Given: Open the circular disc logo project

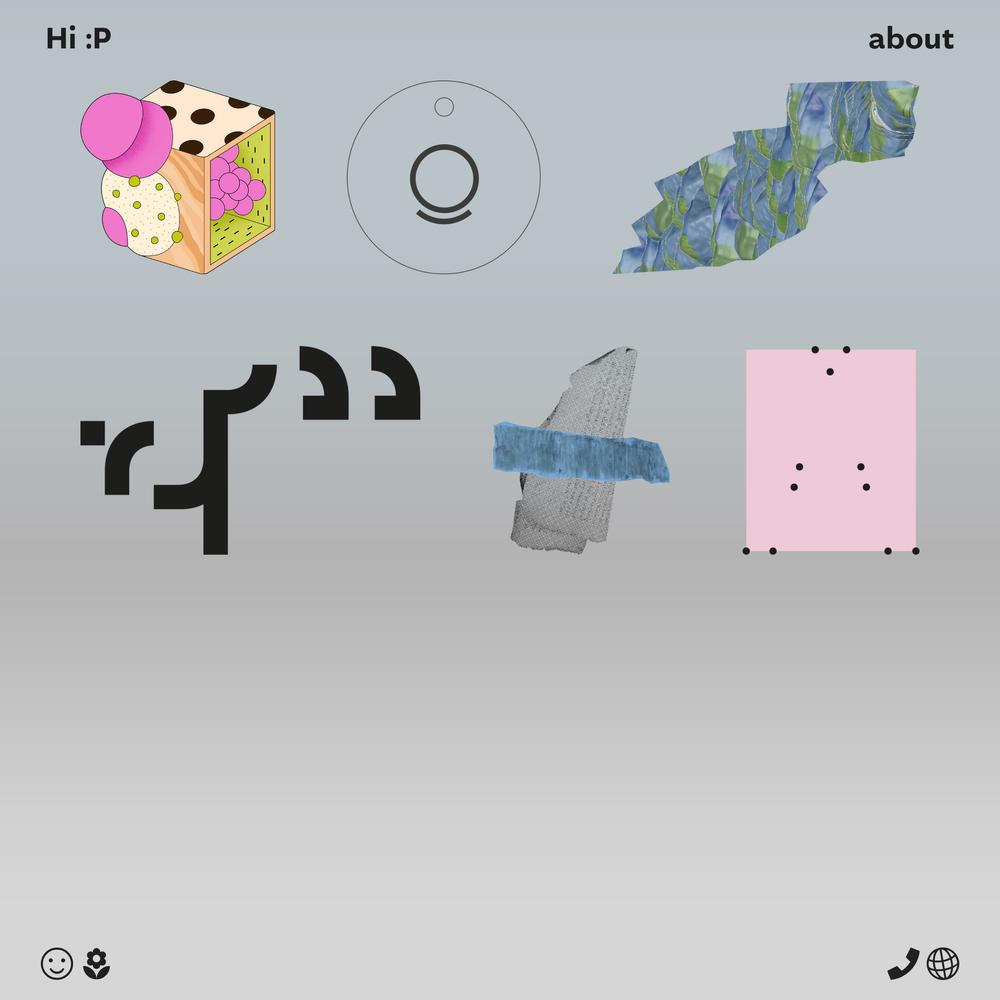Looking at the screenshot, I should click(x=444, y=178).
